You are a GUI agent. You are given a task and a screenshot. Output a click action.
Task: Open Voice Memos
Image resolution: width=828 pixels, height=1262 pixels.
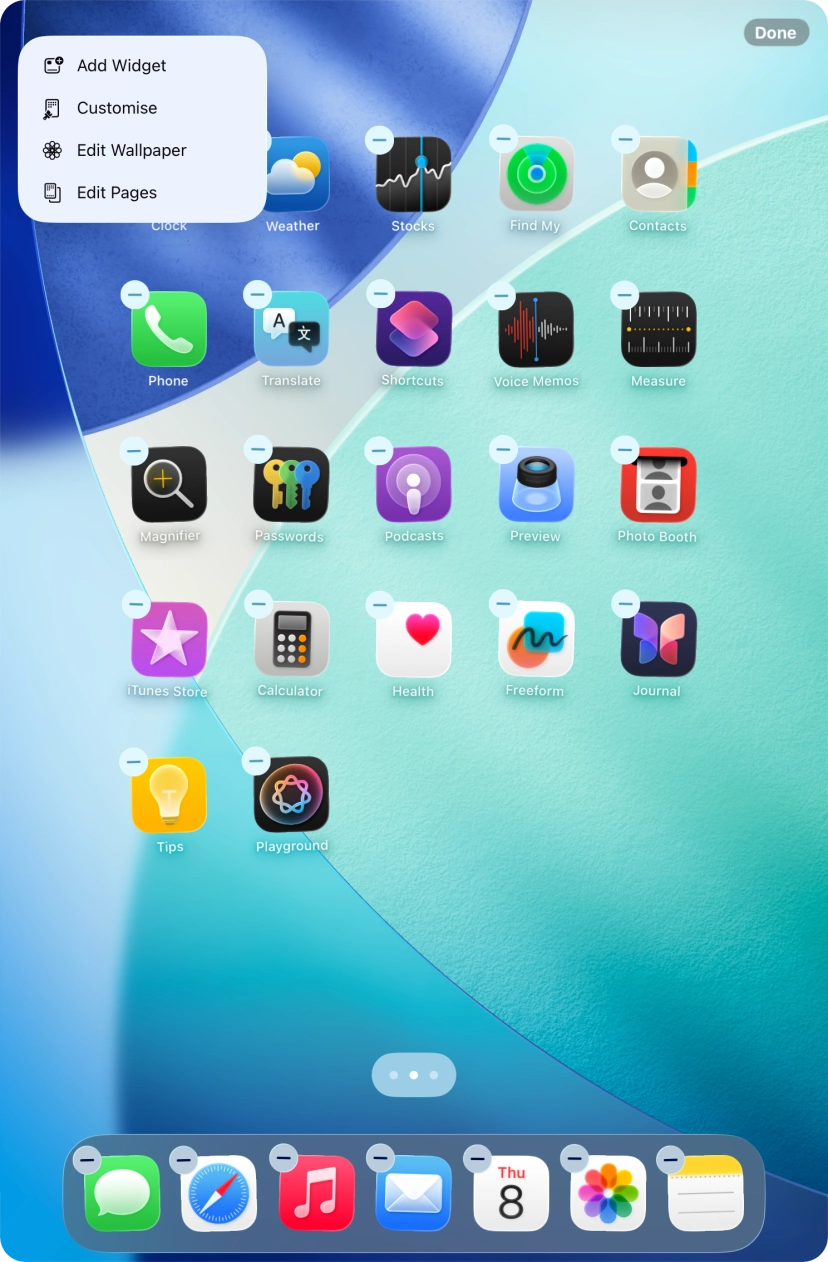(x=535, y=330)
